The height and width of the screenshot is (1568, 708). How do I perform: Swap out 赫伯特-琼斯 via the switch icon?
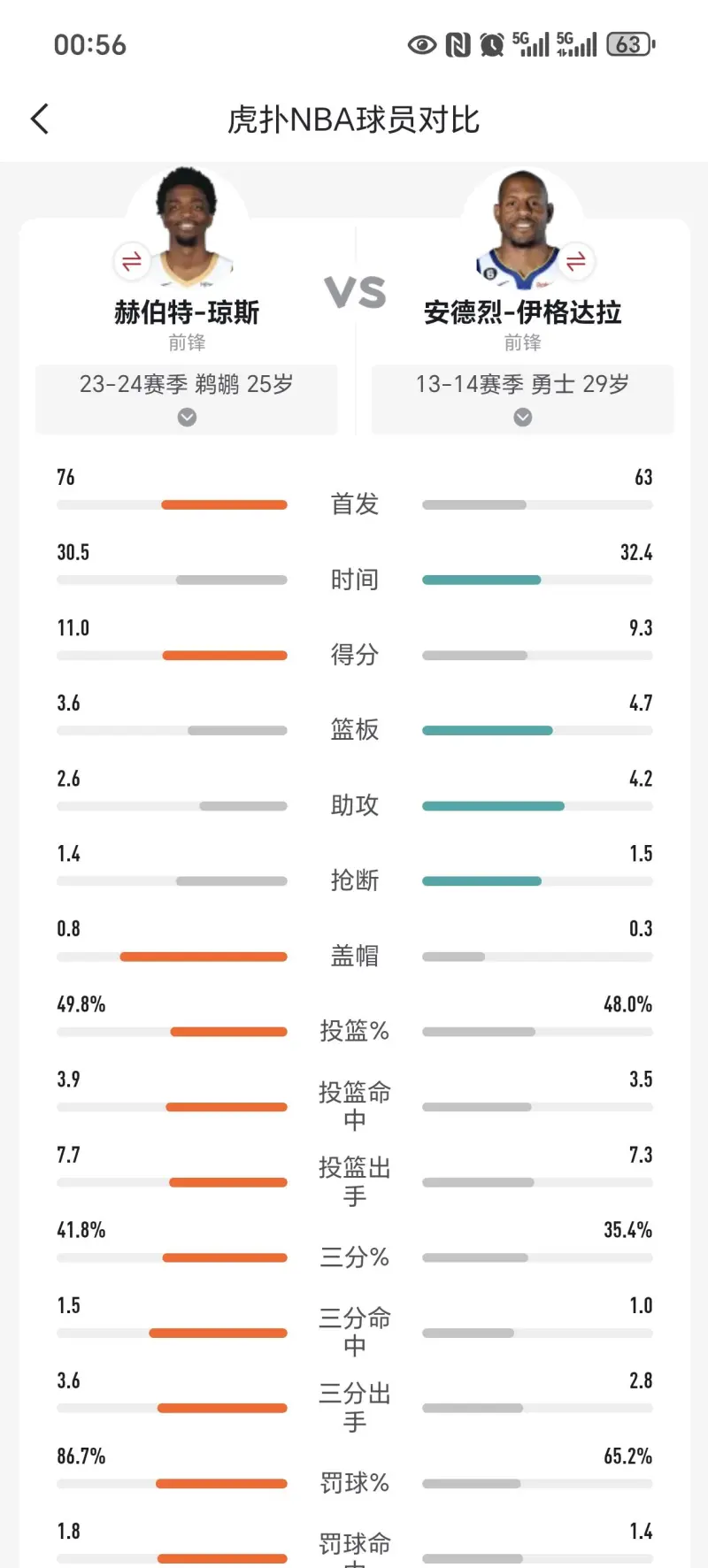point(131,261)
